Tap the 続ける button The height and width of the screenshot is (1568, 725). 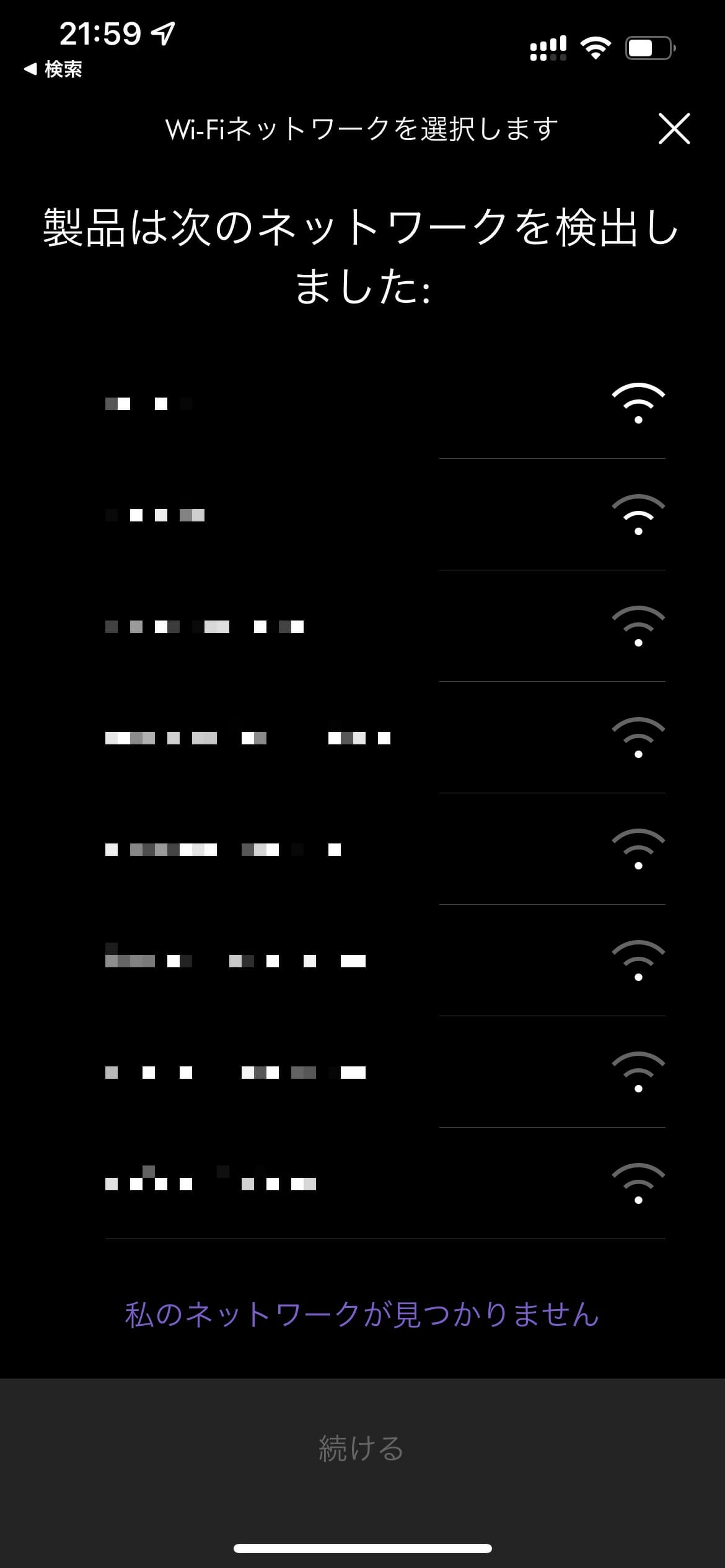(x=362, y=1448)
